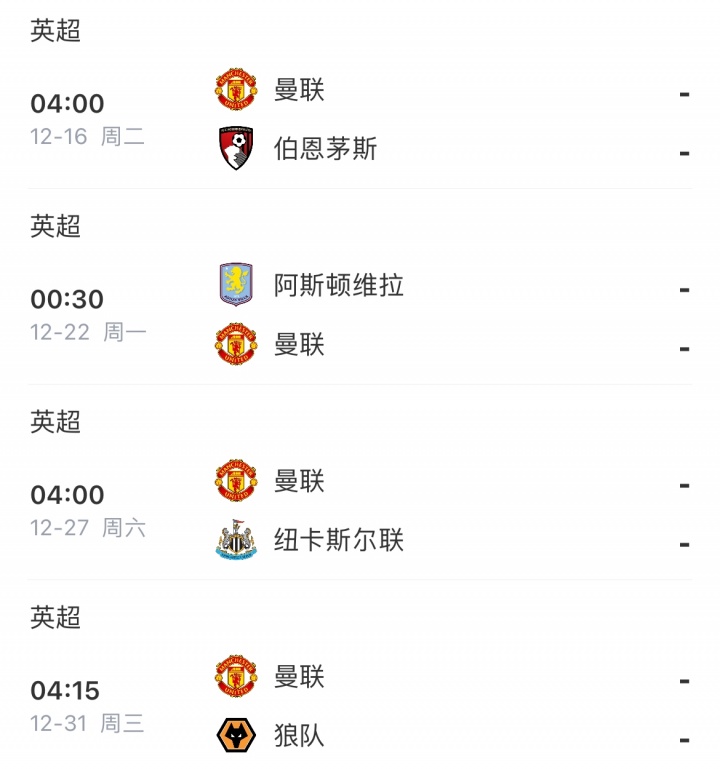View the 阿斯顿维拉 vs 曼联 fixture

click(360, 315)
